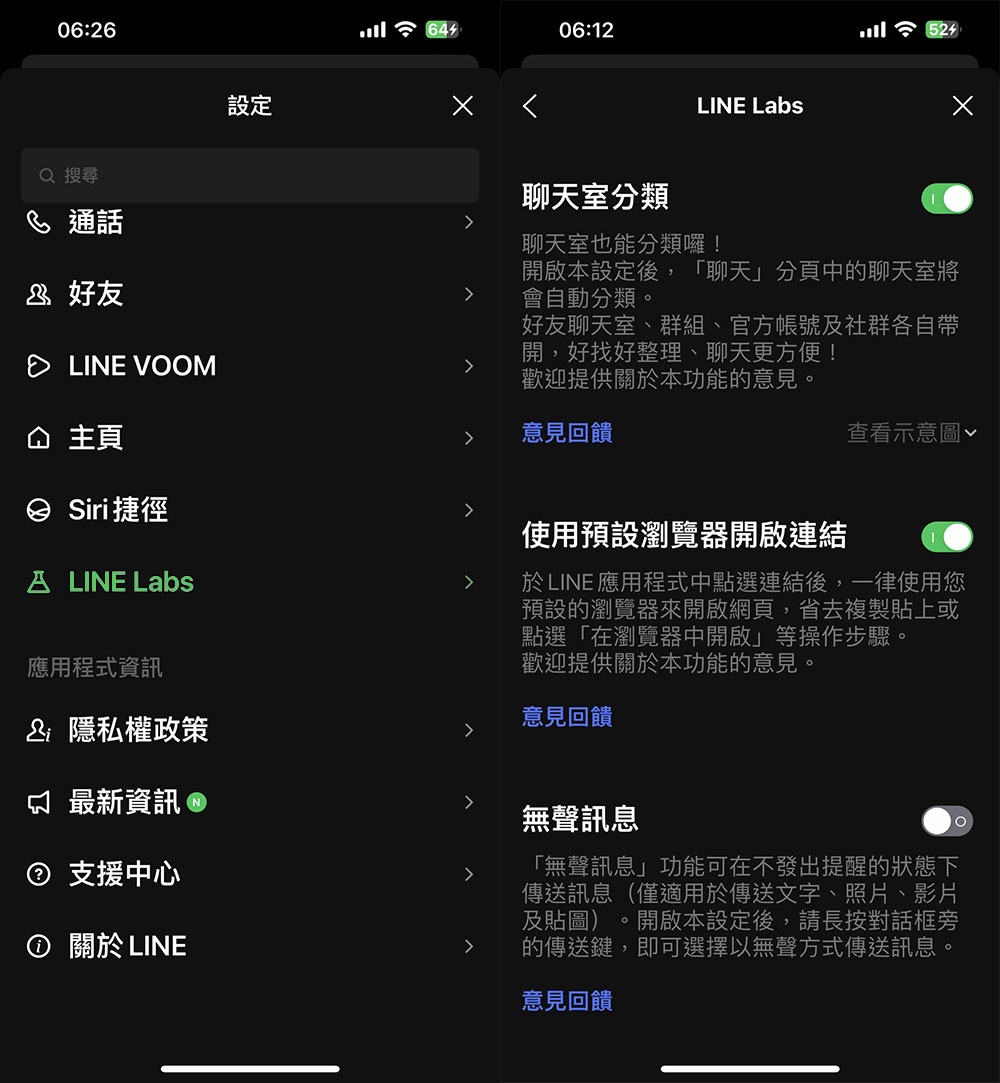Open 隱私權政策 privacy policy

point(250,730)
